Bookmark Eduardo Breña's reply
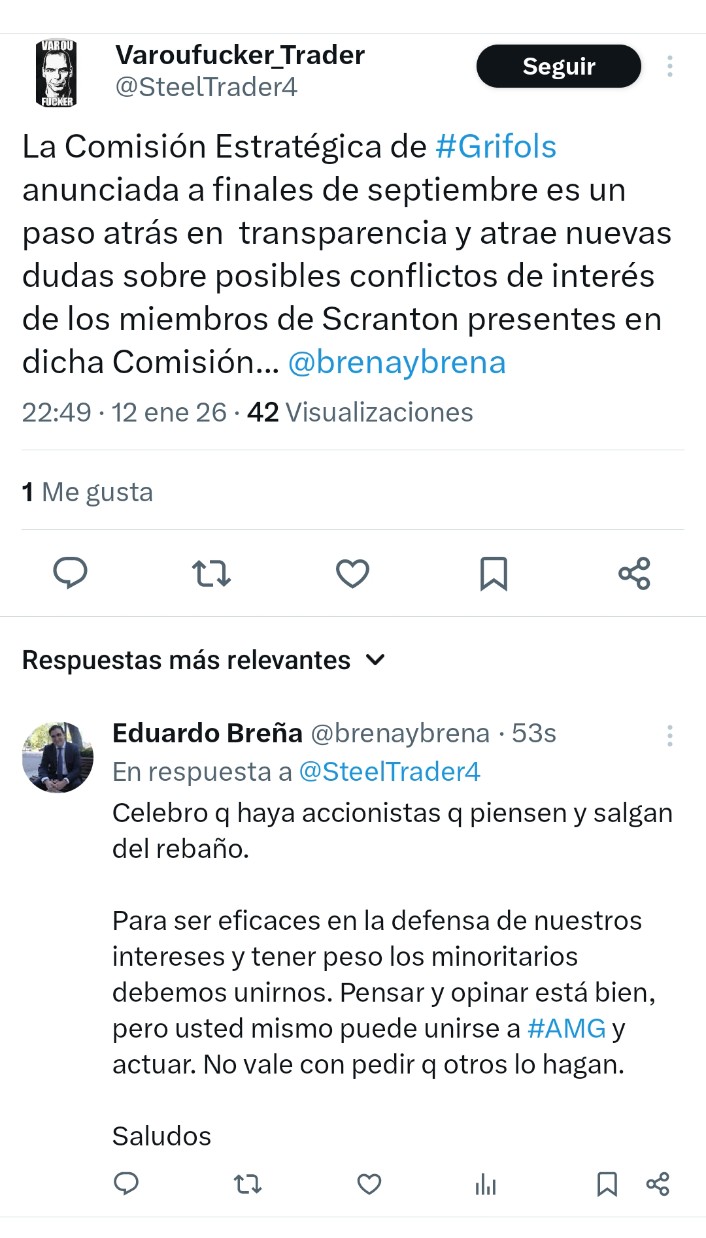Screen dimensions: 706x1238 [x=607, y=1184]
